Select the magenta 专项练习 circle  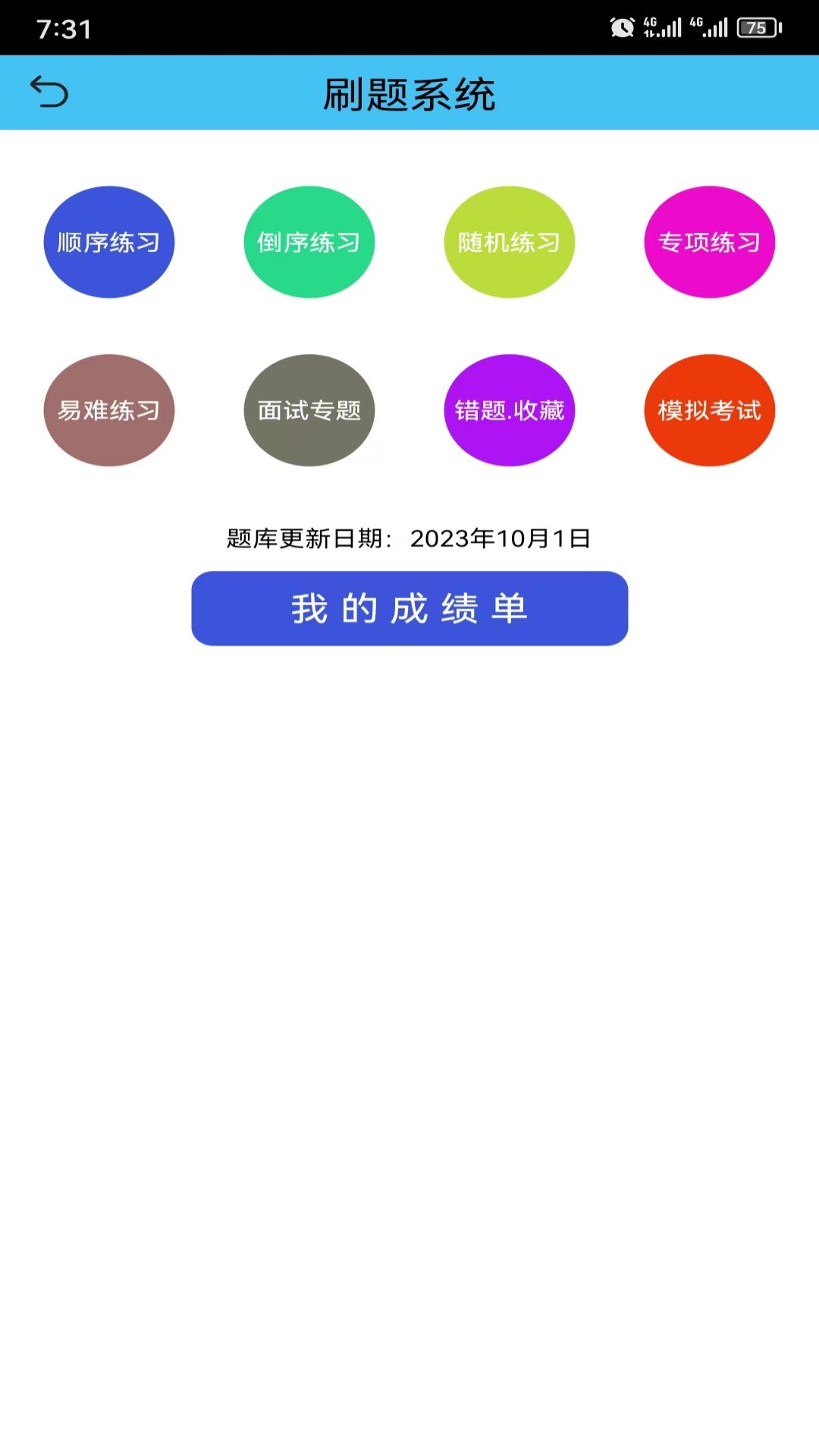pyautogui.click(x=709, y=241)
